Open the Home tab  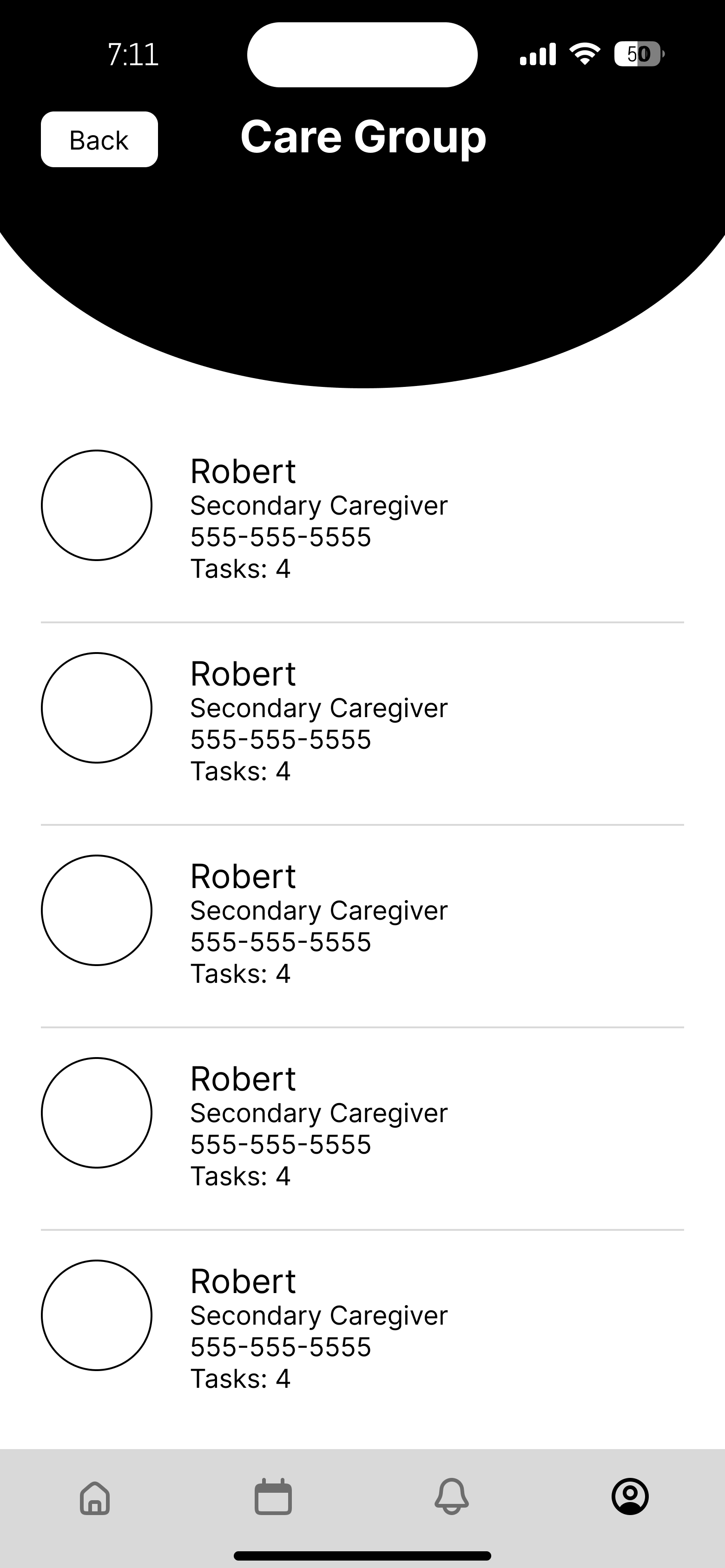point(95,1497)
